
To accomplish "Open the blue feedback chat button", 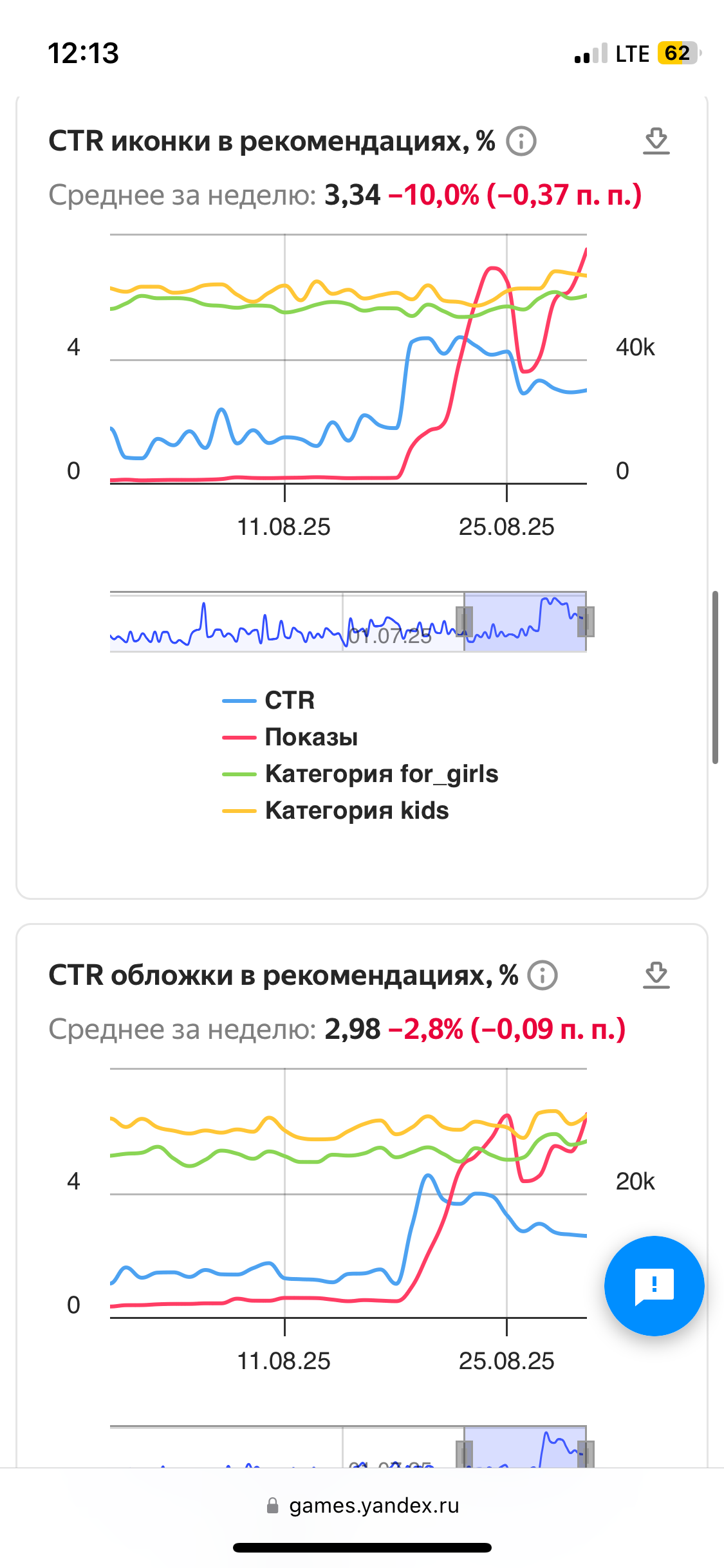I will click(654, 1285).
